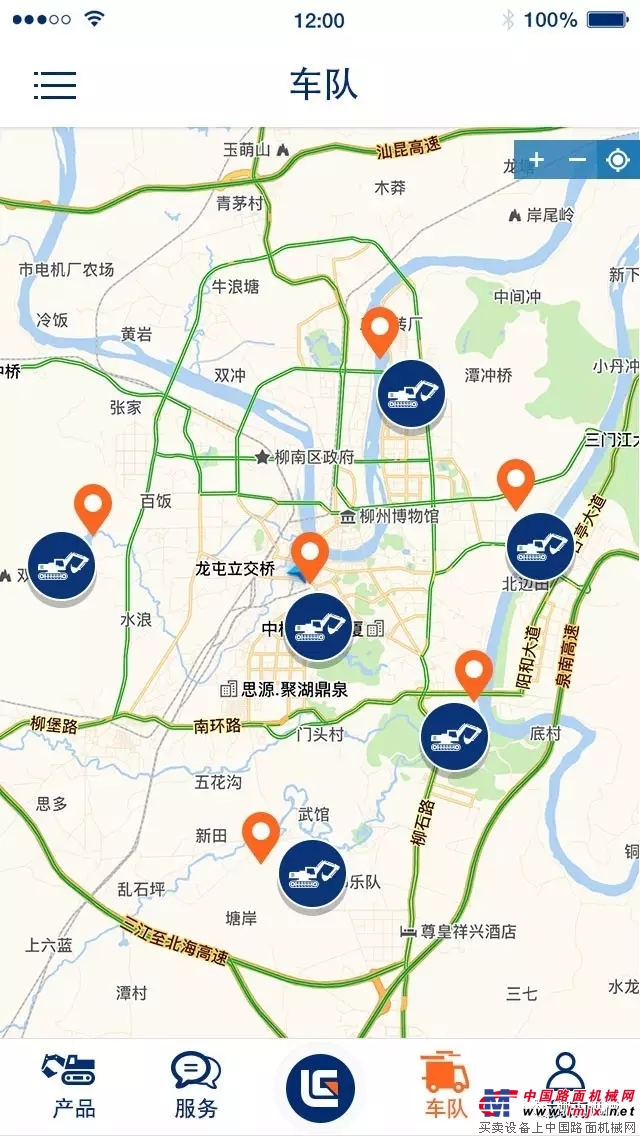Select the excavator marker beside 柳石路
This screenshot has height=1136, width=640.
[454, 737]
